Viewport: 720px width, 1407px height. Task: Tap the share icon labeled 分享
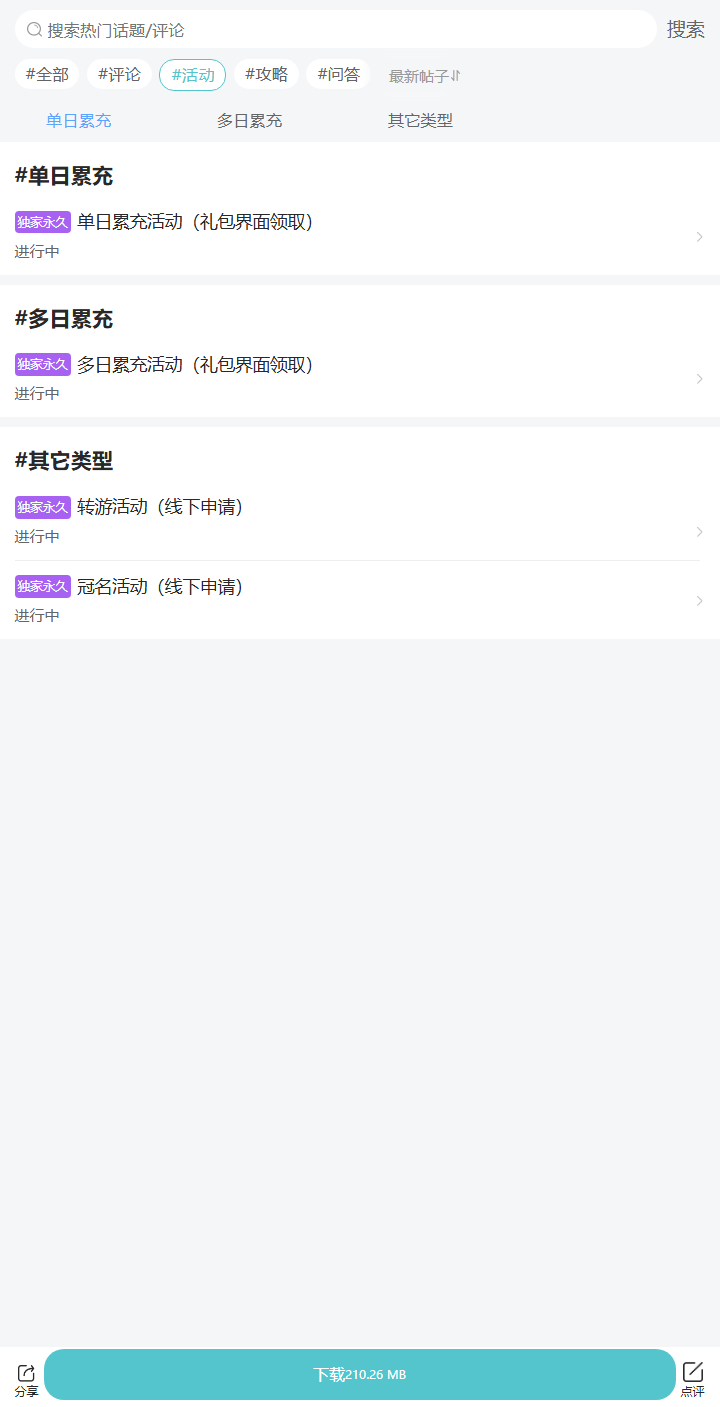[x=25, y=1374]
